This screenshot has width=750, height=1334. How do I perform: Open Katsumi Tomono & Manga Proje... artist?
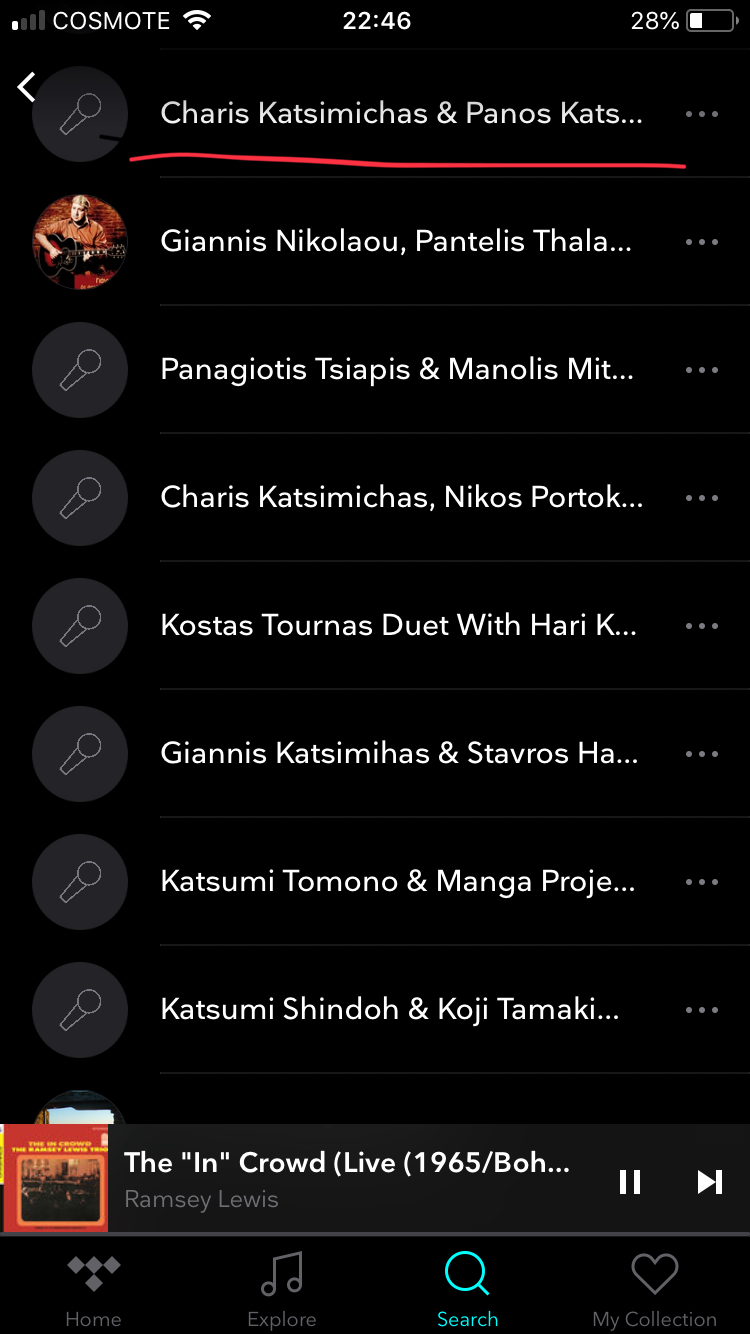(x=396, y=882)
